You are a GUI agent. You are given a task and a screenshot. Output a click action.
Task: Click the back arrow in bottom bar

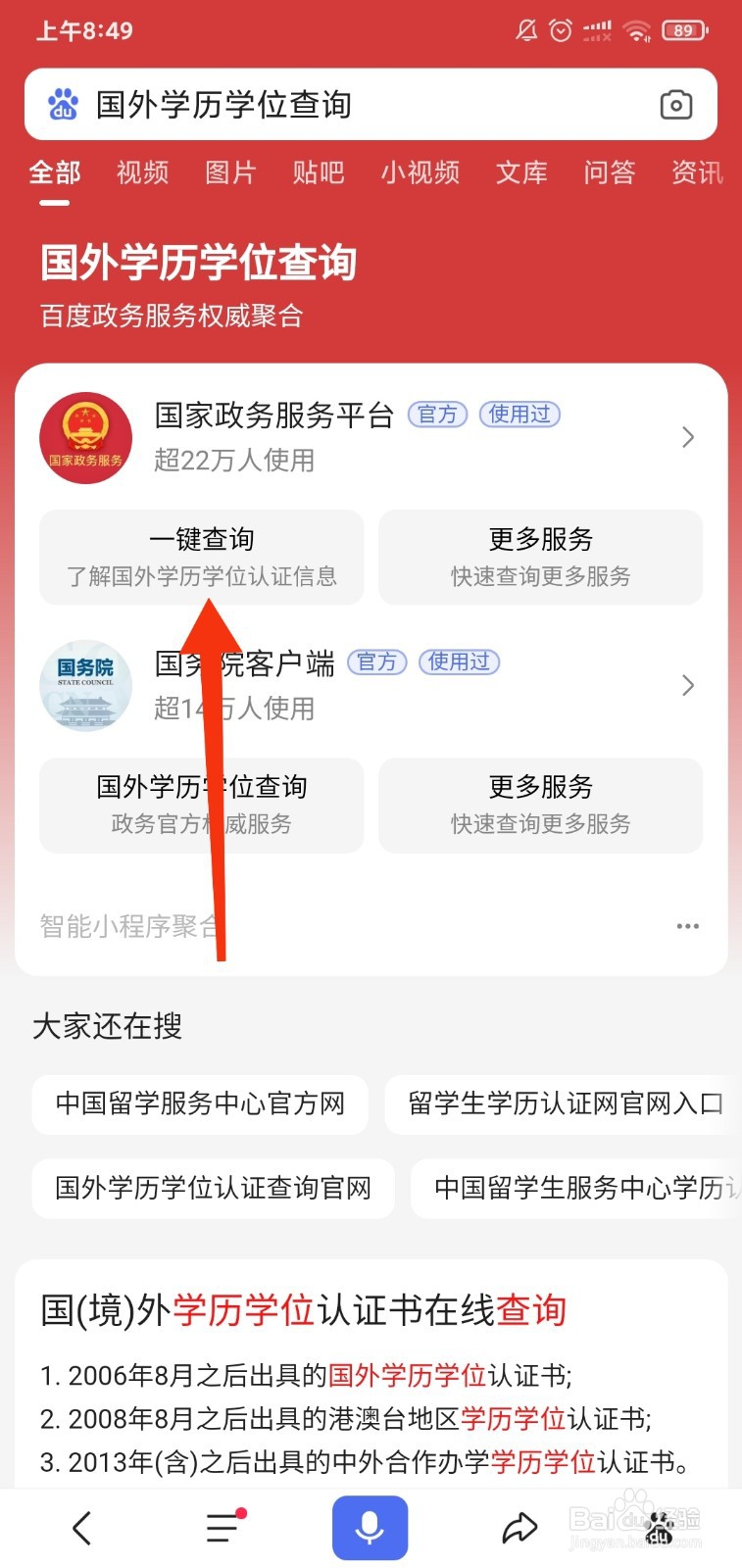click(81, 1526)
